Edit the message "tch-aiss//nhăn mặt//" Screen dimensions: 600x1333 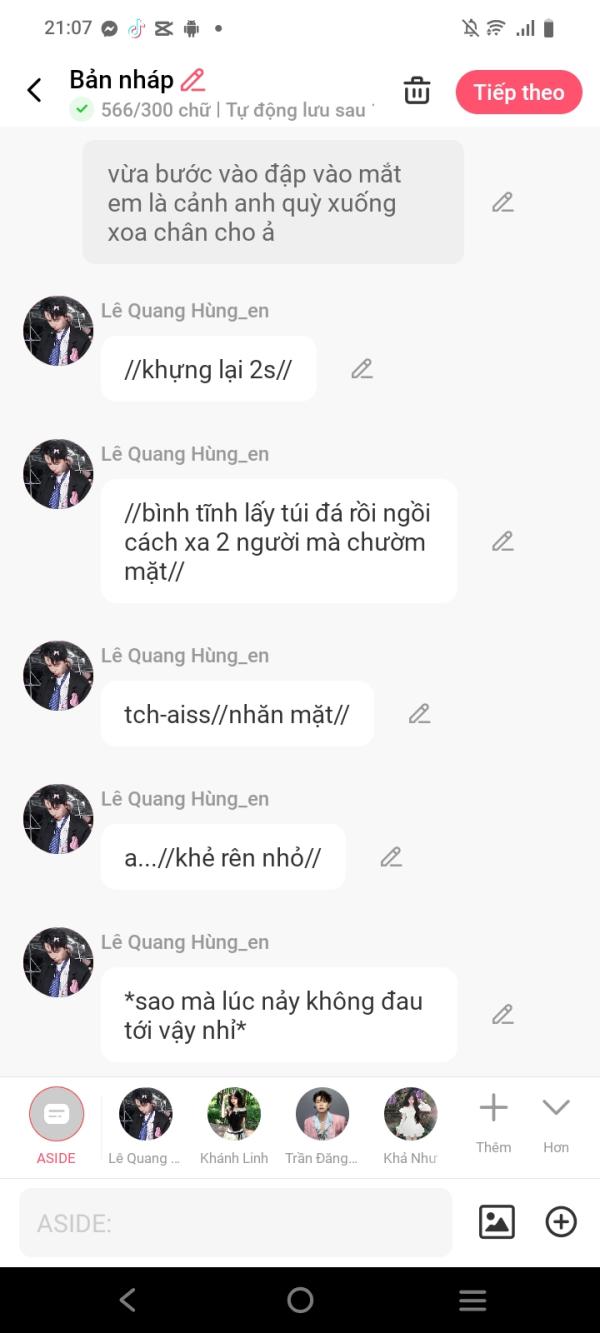coord(420,714)
